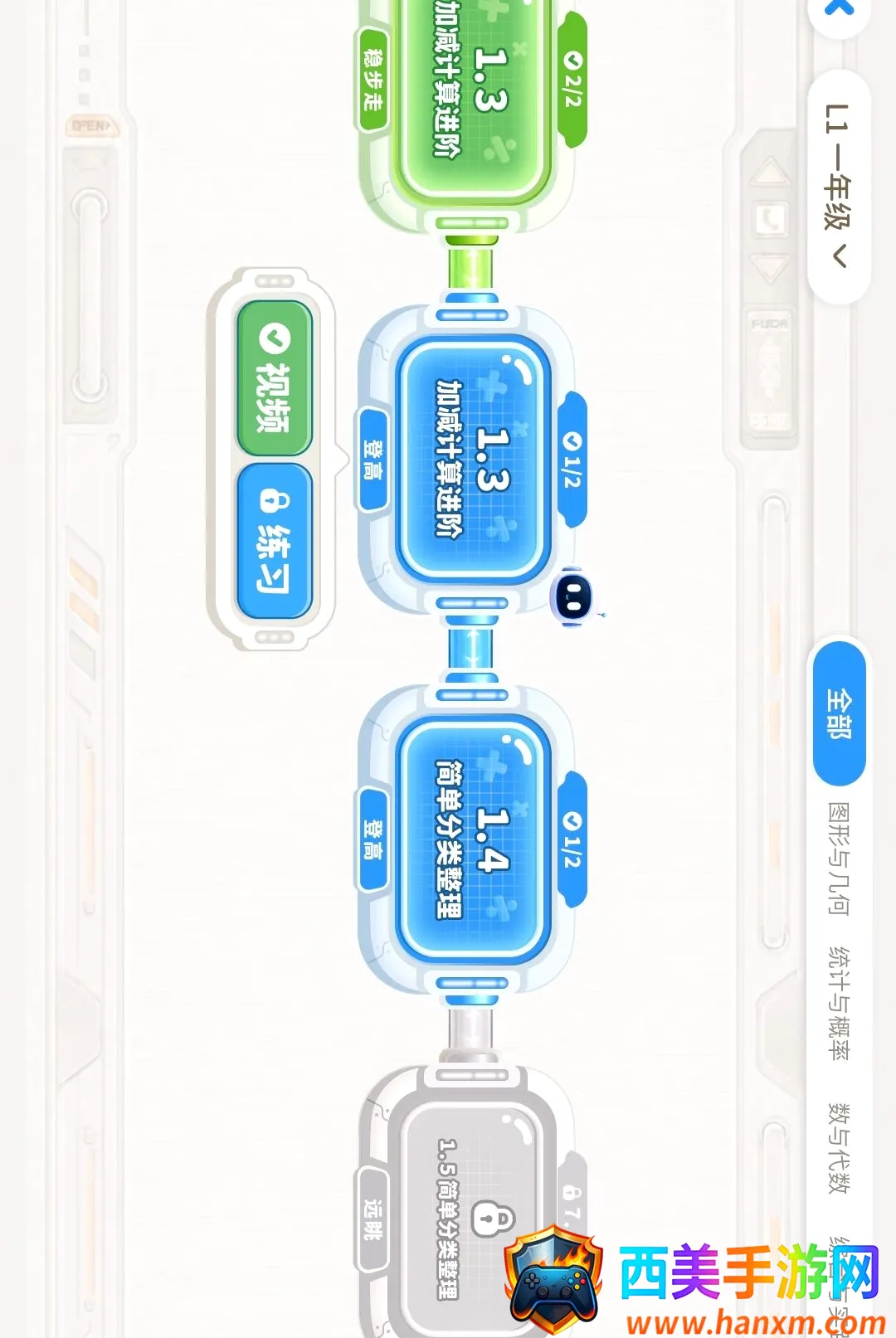Open the 1.4 简单分类整理 level

473,839
